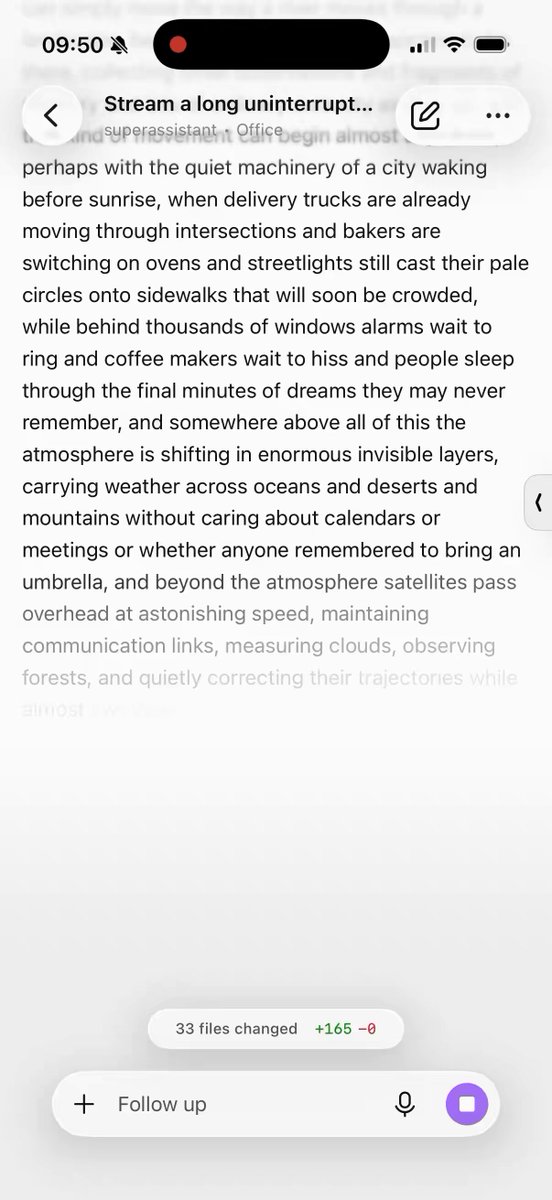Viewport: 552px width, 1200px height.
Task: Go back with the top-left arrow
Action: coord(51,115)
